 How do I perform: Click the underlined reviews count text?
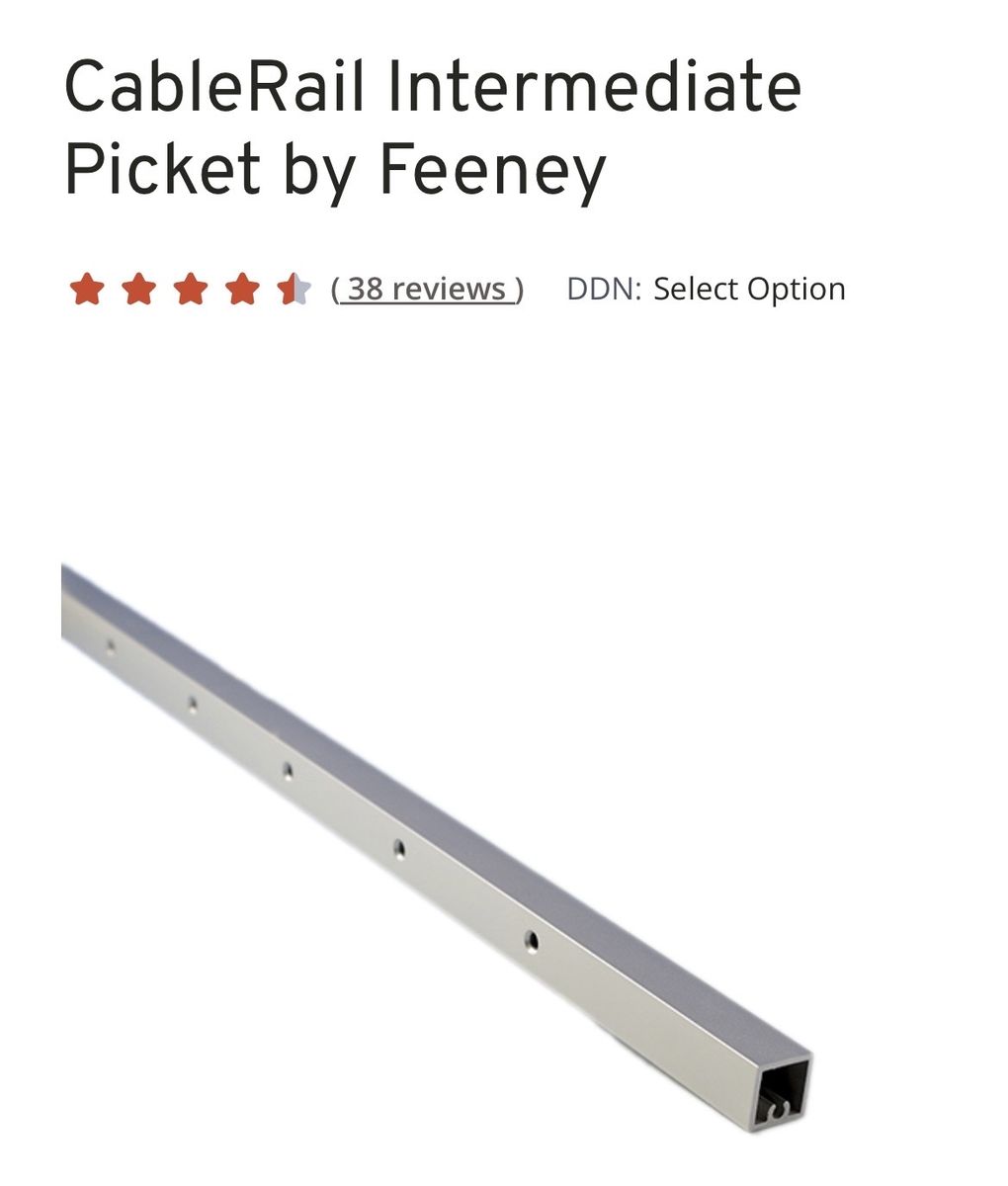click(425, 289)
